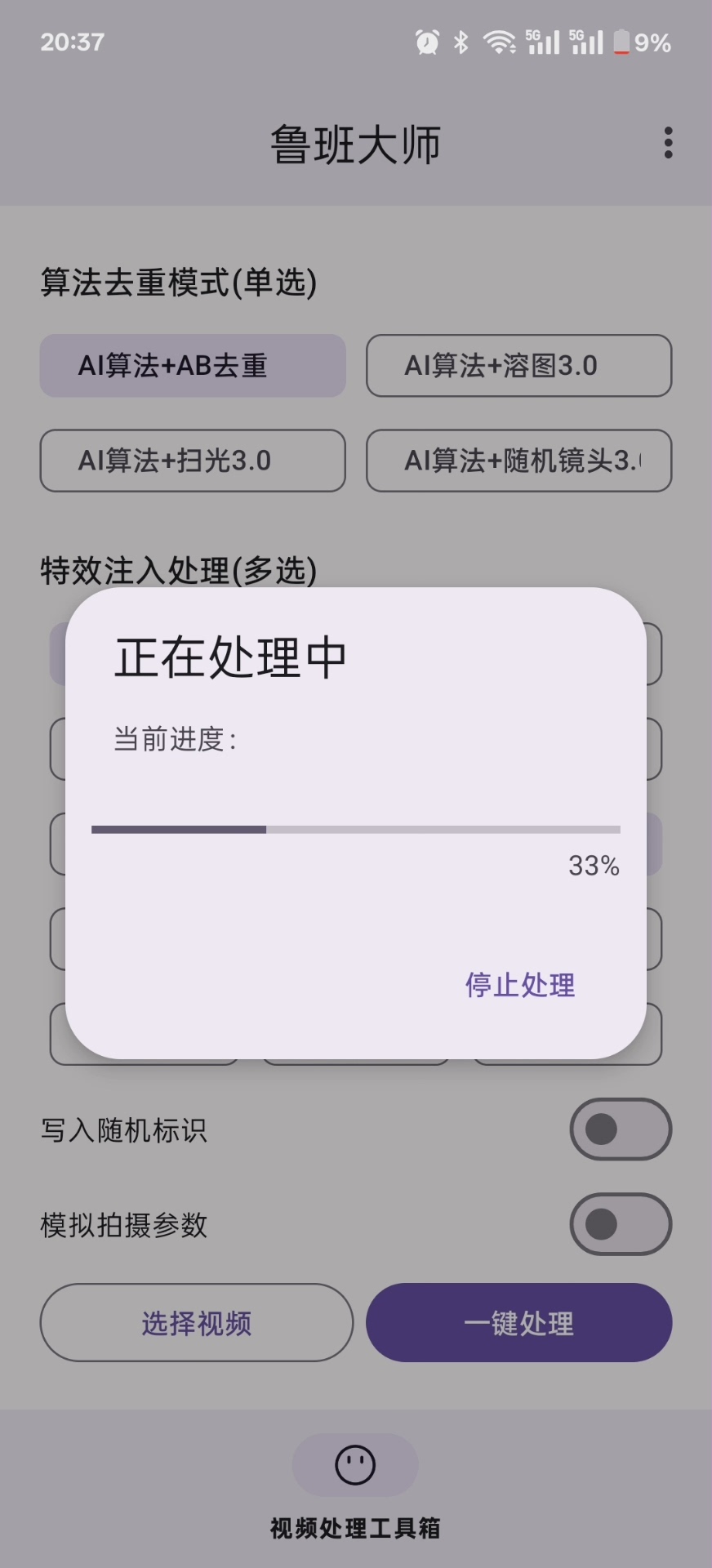The height and width of the screenshot is (1568, 712).
Task: Switch to 视频处理工具箱 tab
Action: click(355, 1487)
